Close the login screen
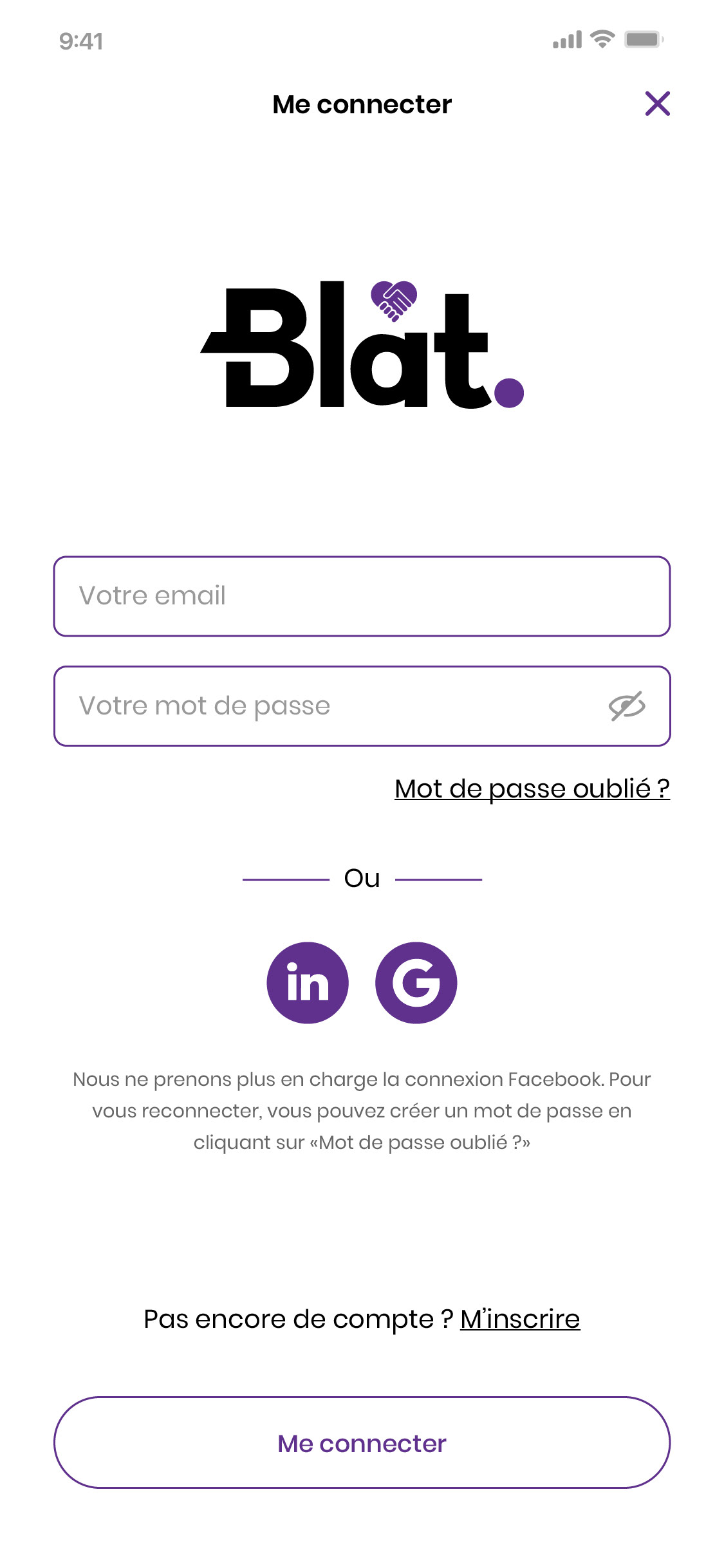 pyautogui.click(x=657, y=104)
